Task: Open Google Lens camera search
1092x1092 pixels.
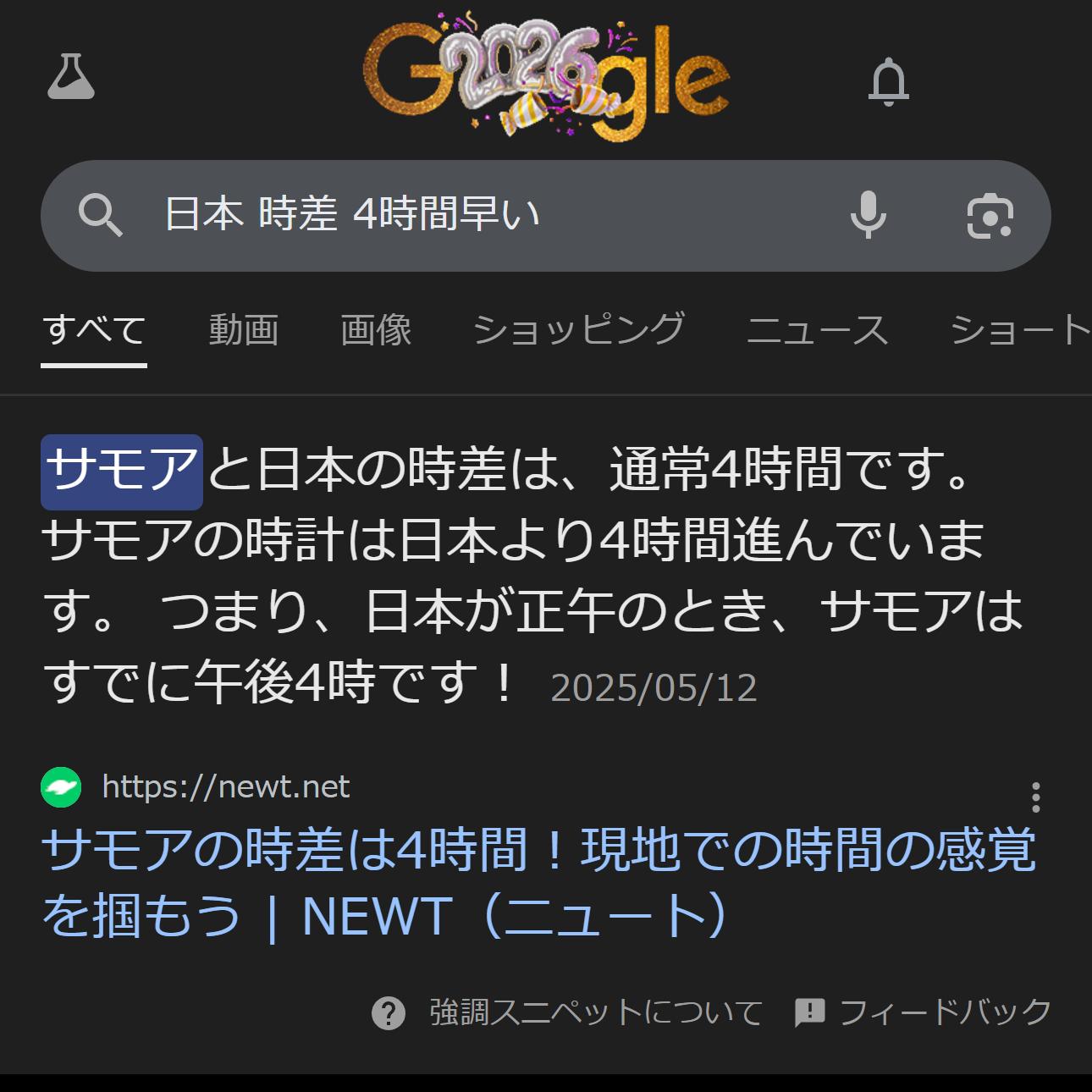Action: coord(989,216)
